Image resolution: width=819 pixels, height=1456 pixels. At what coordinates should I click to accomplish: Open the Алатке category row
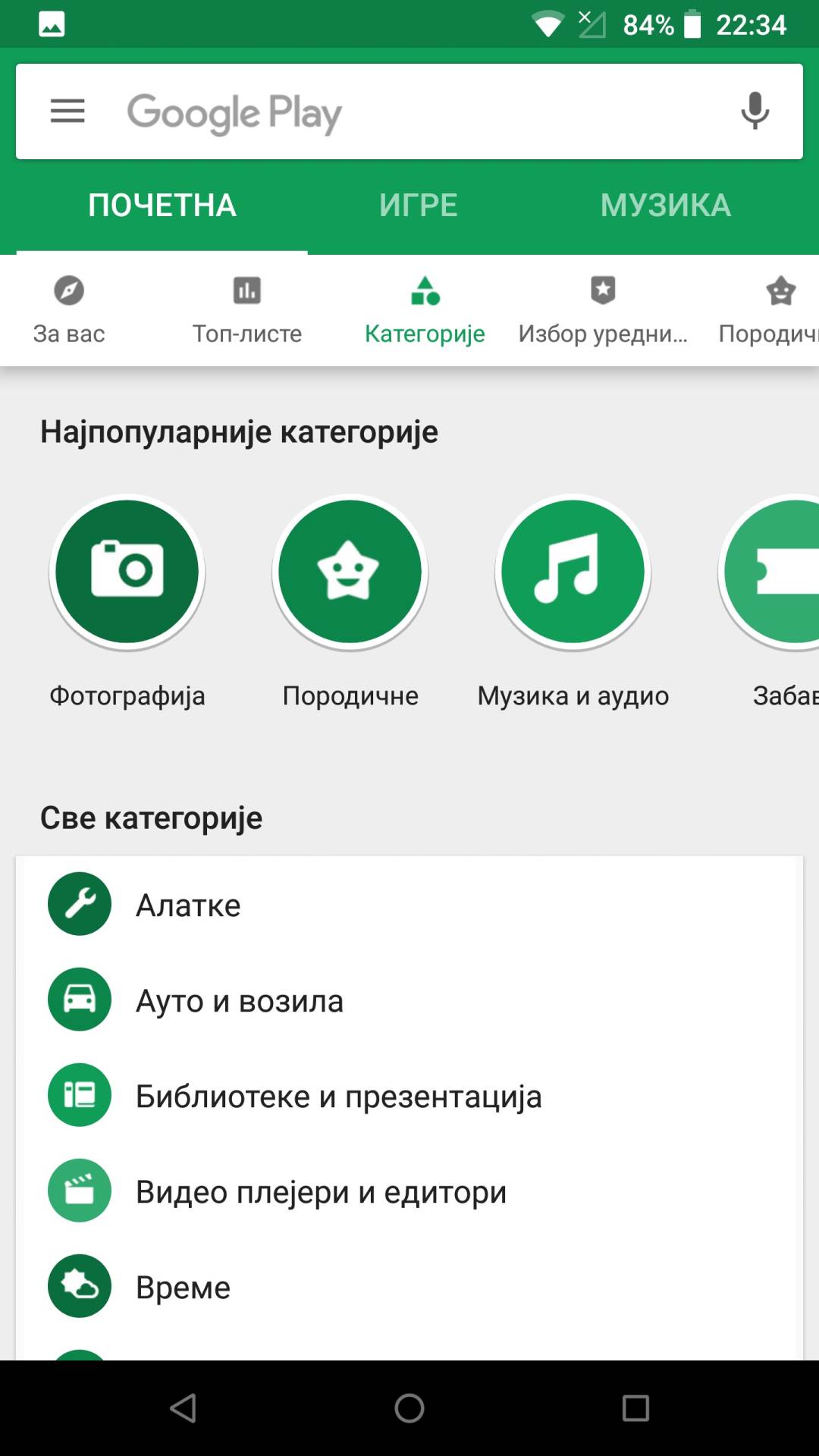click(409, 905)
